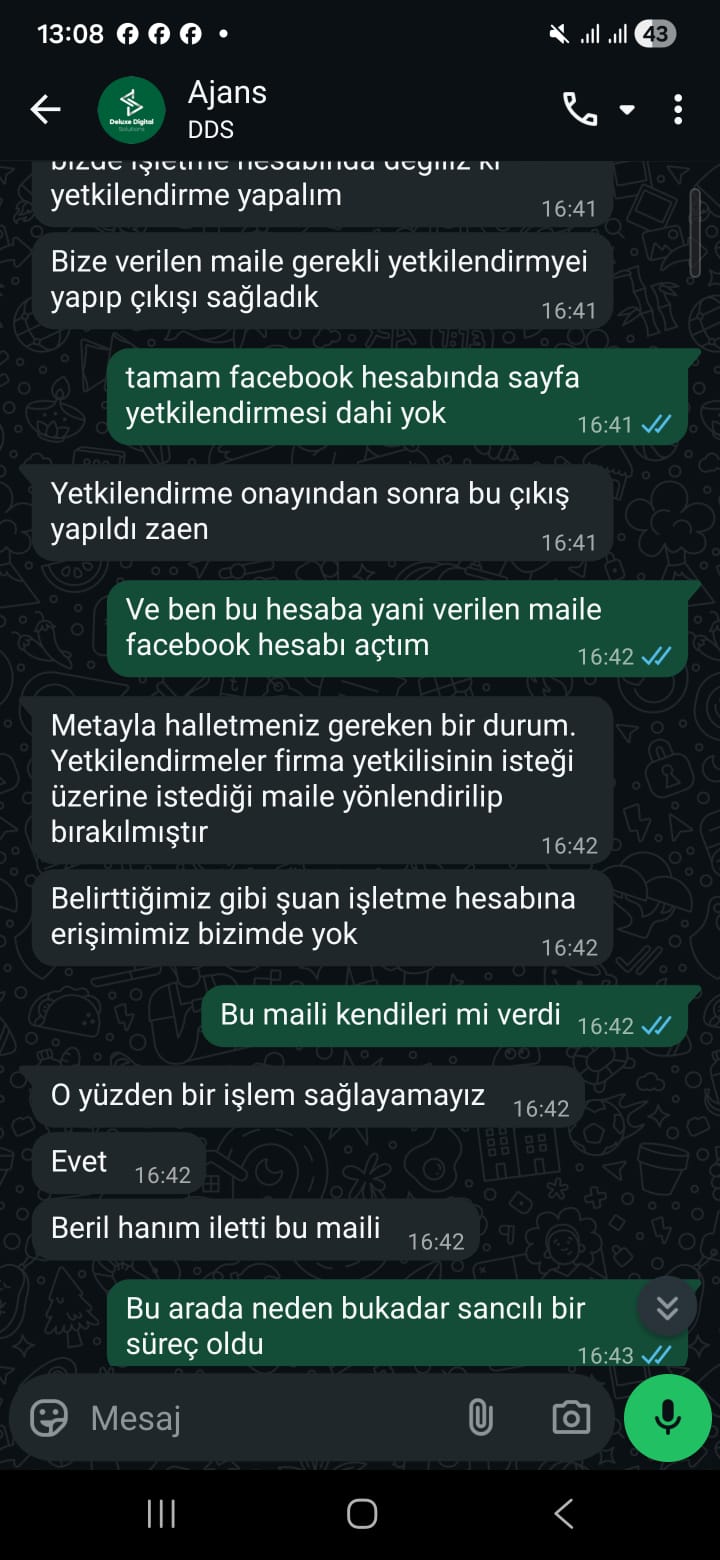The image size is (720, 1560).
Task: Tap the system home button
Action: pos(361,1514)
